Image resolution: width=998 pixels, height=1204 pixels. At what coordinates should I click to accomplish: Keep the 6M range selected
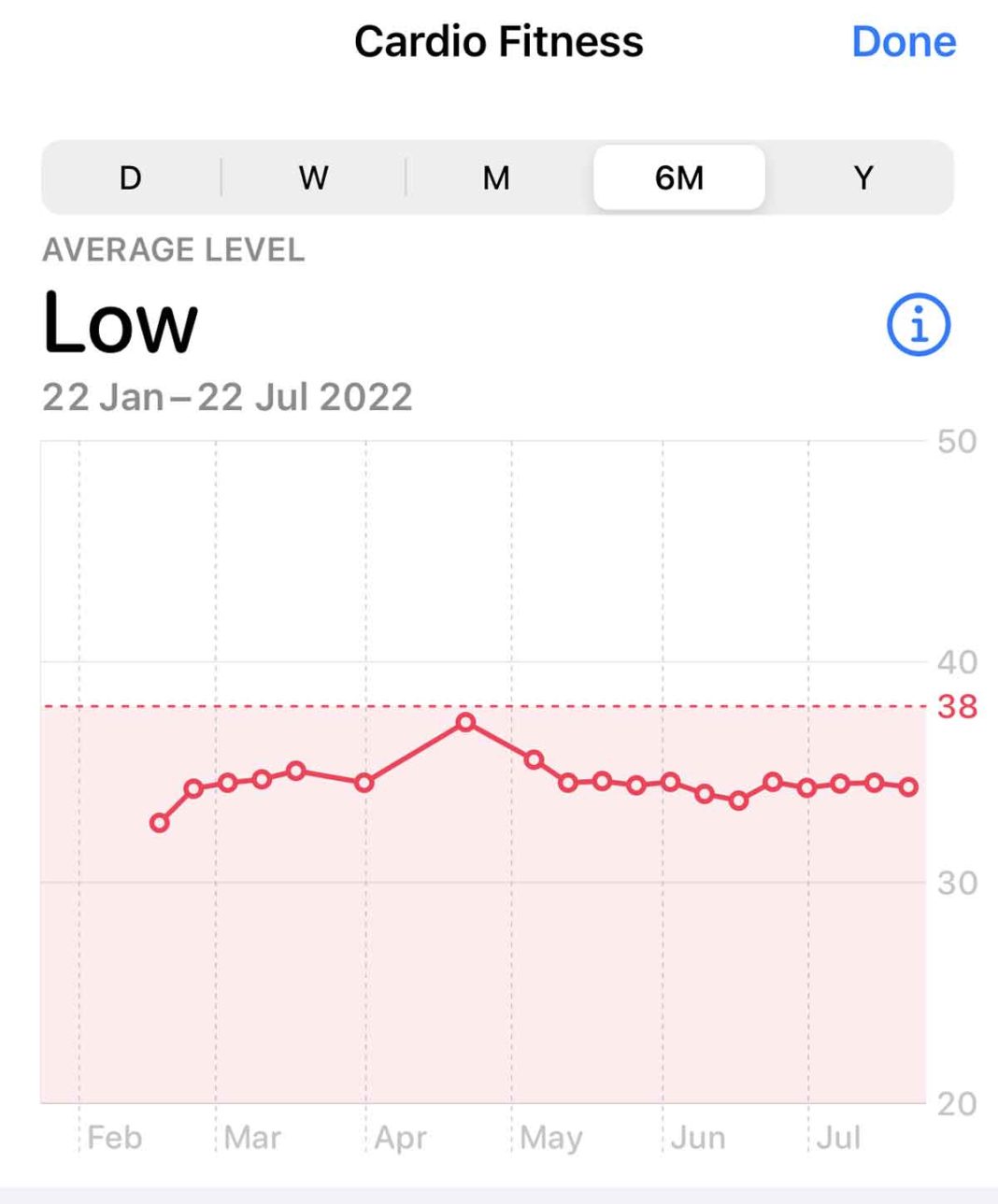pyautogui.click(x=678, y=177)
